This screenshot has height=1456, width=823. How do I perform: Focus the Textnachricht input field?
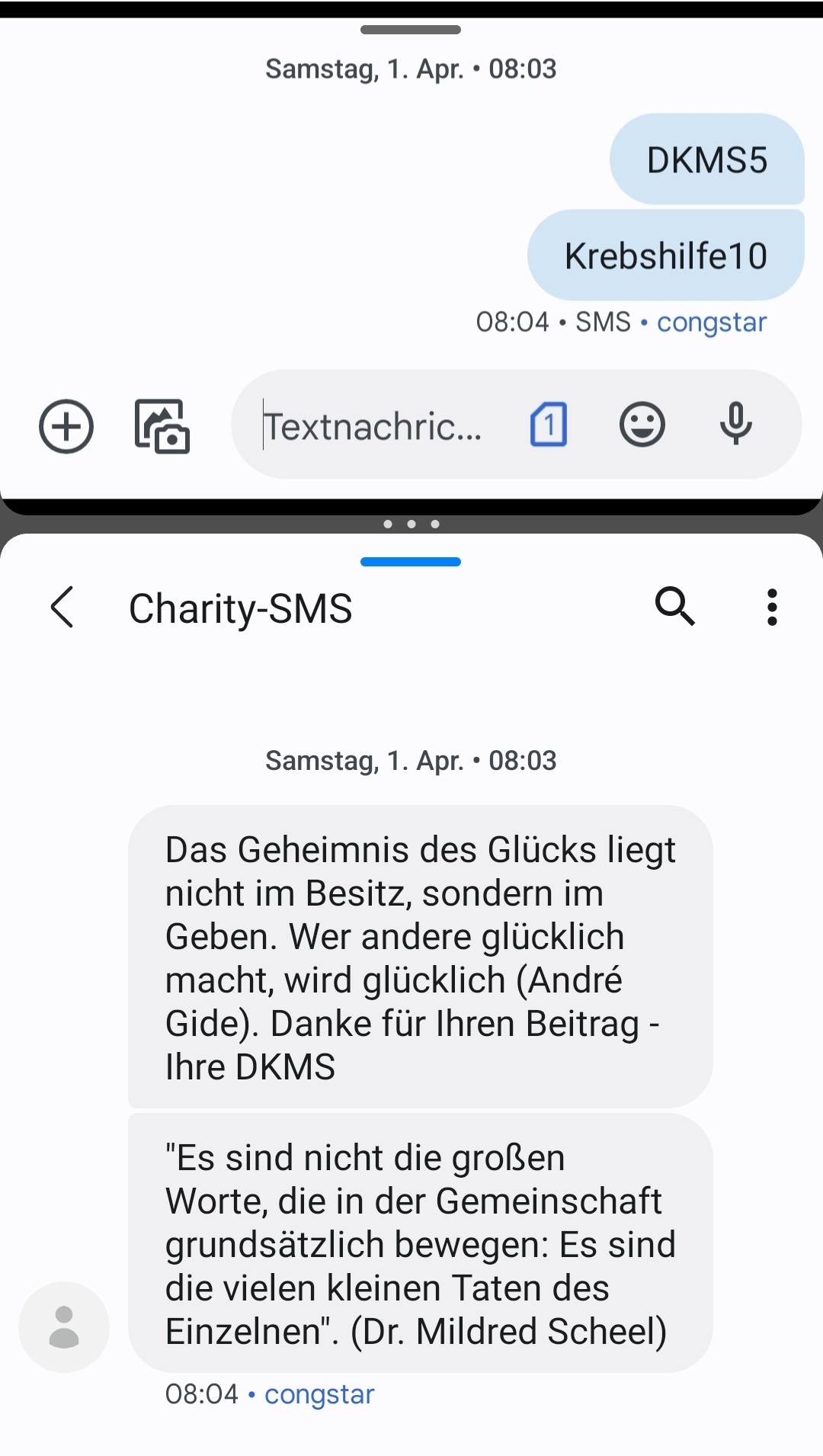pos(373,425)
